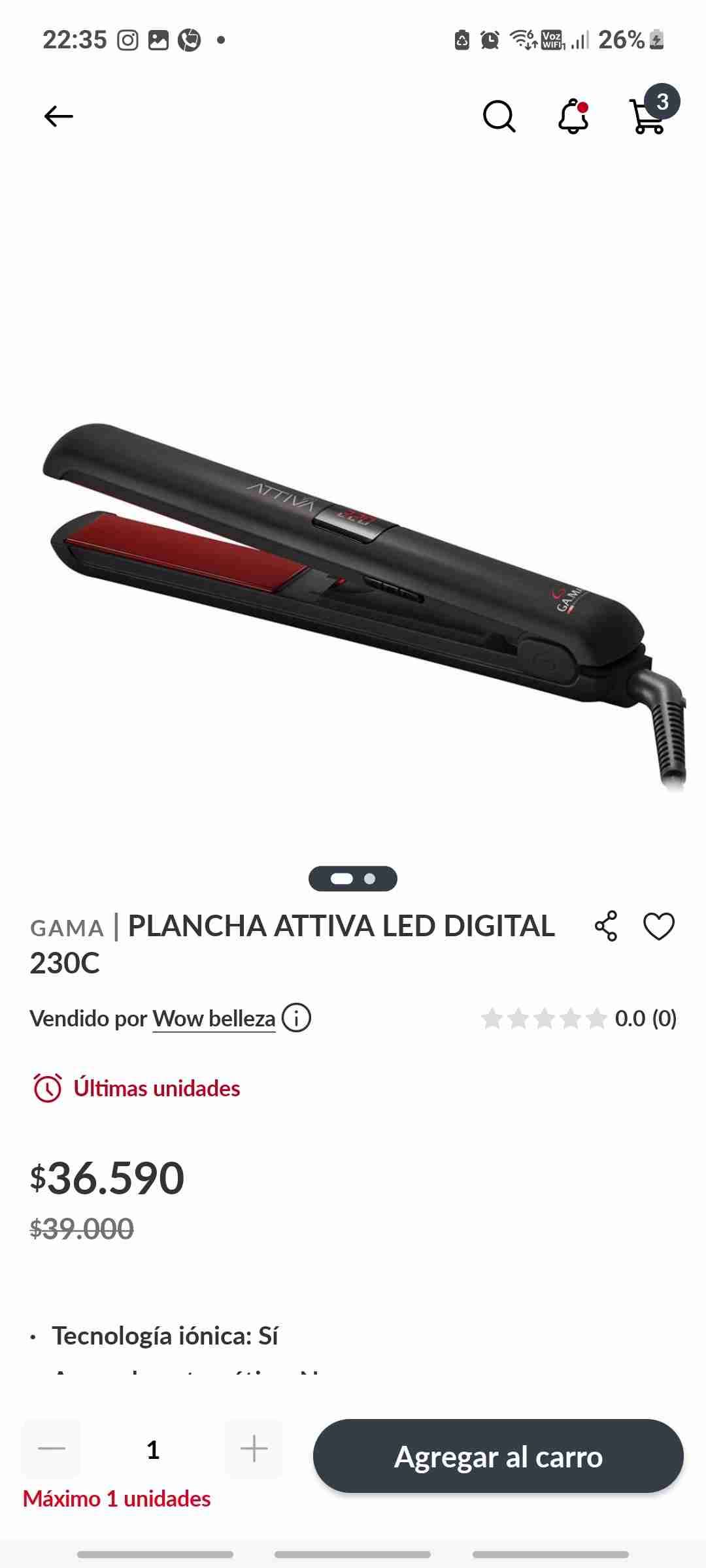Select the fifth rating star
The image size is (706, 1568).
click(x=596, y=1018)
